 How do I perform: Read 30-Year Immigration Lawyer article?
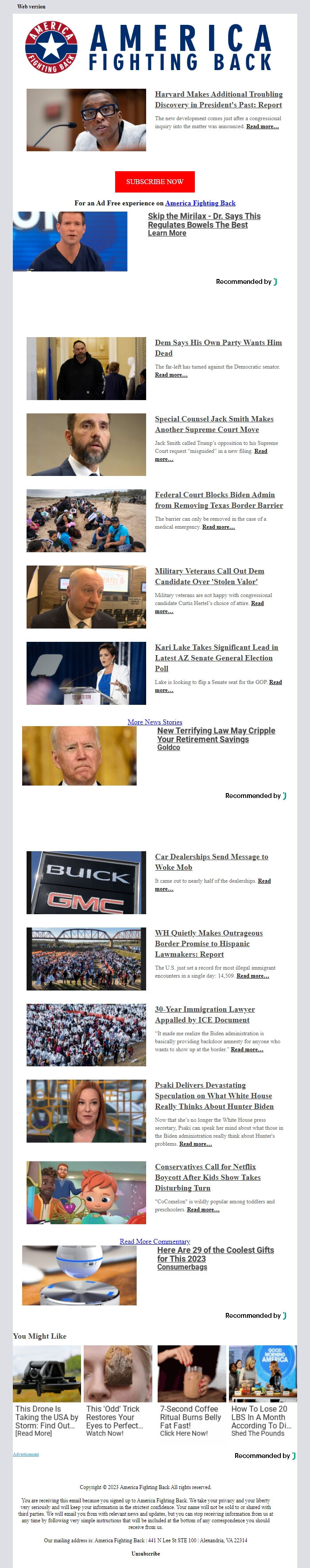pos(204,1015)
